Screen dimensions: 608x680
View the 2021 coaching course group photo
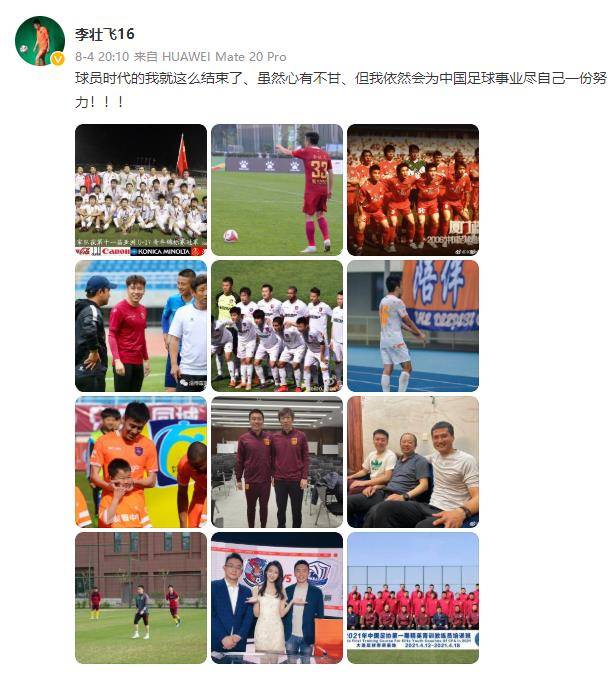click(413, 598)
